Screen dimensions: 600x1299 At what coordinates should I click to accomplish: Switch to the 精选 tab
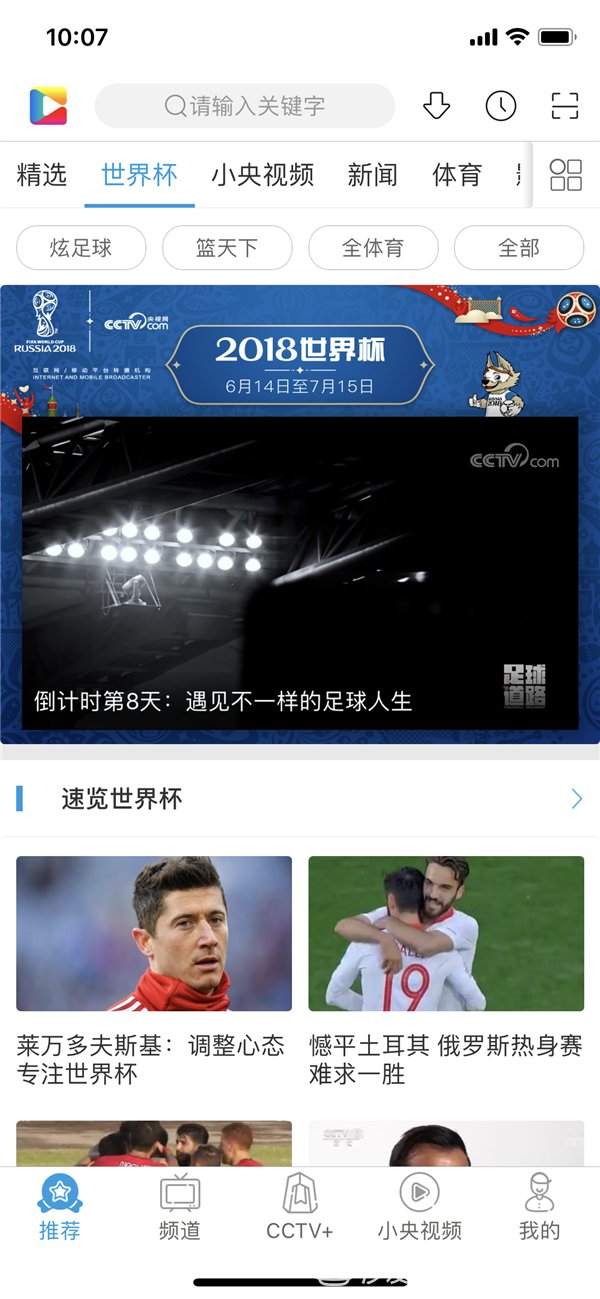[x=42, y=175]
